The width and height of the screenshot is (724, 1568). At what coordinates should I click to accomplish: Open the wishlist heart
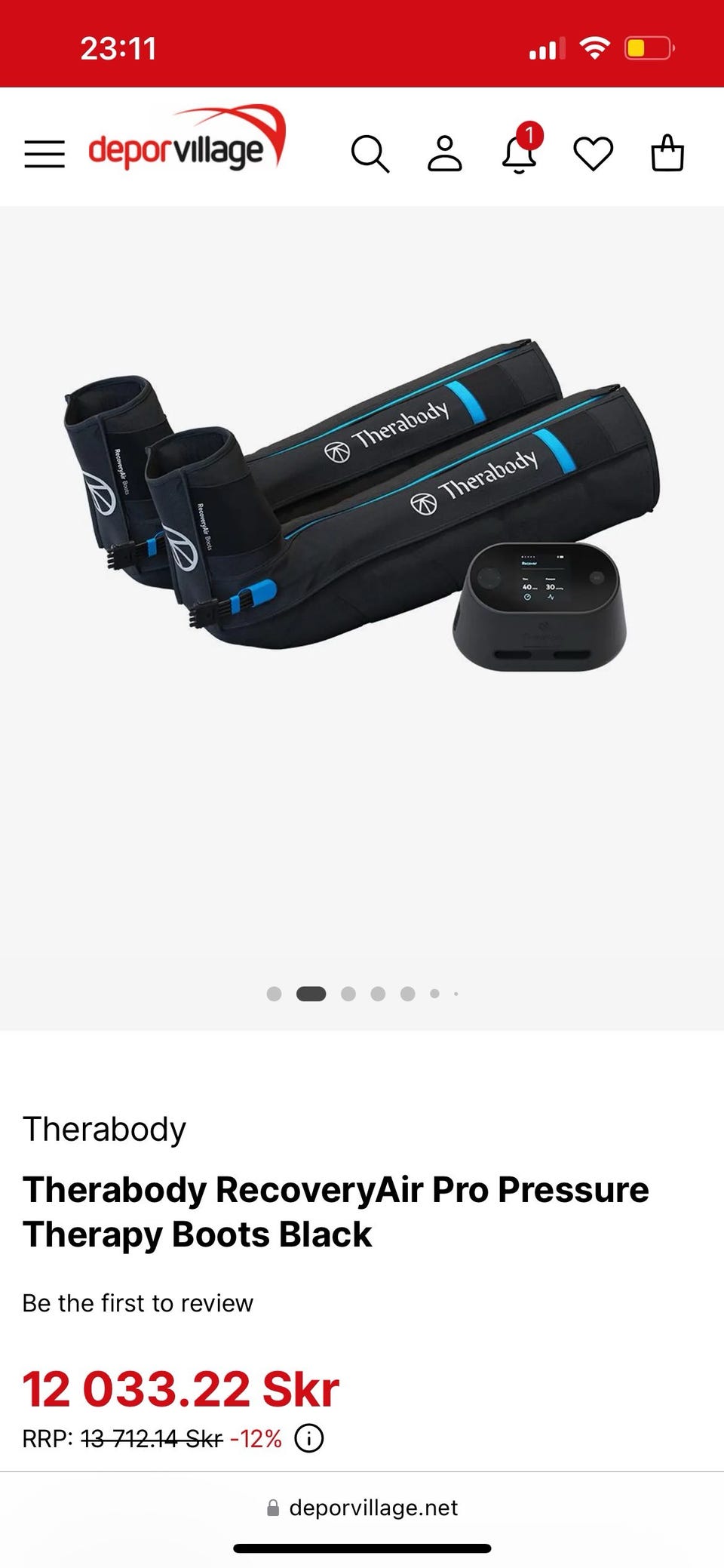pos(594,154)
